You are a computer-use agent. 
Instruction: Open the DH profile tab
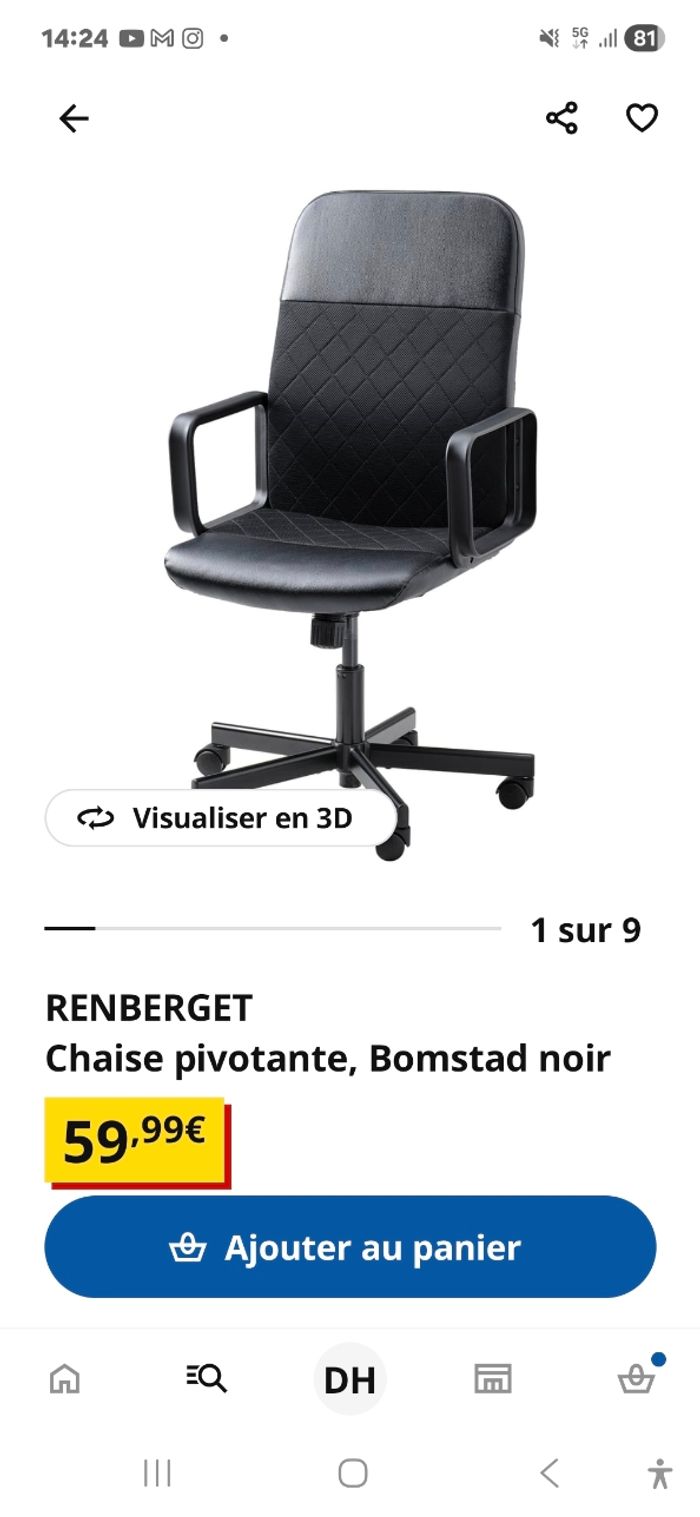[x=350, y=1380]
